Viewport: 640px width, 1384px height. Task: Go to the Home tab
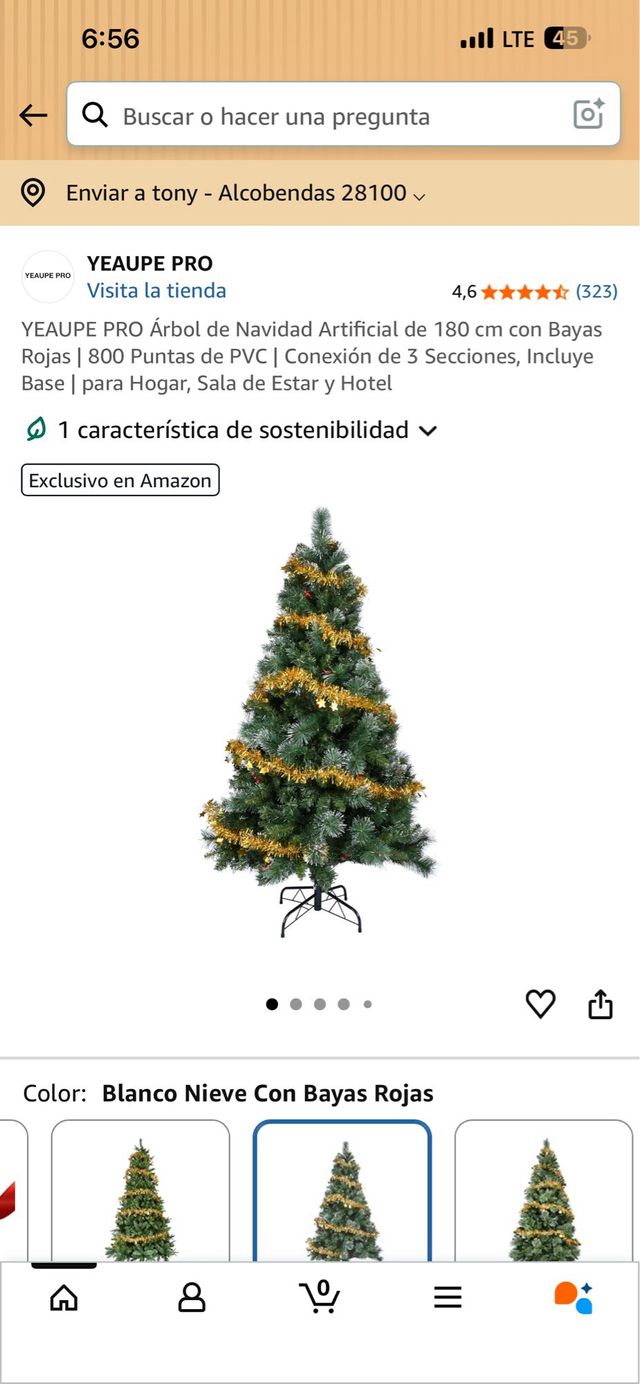pos(64,1297)
